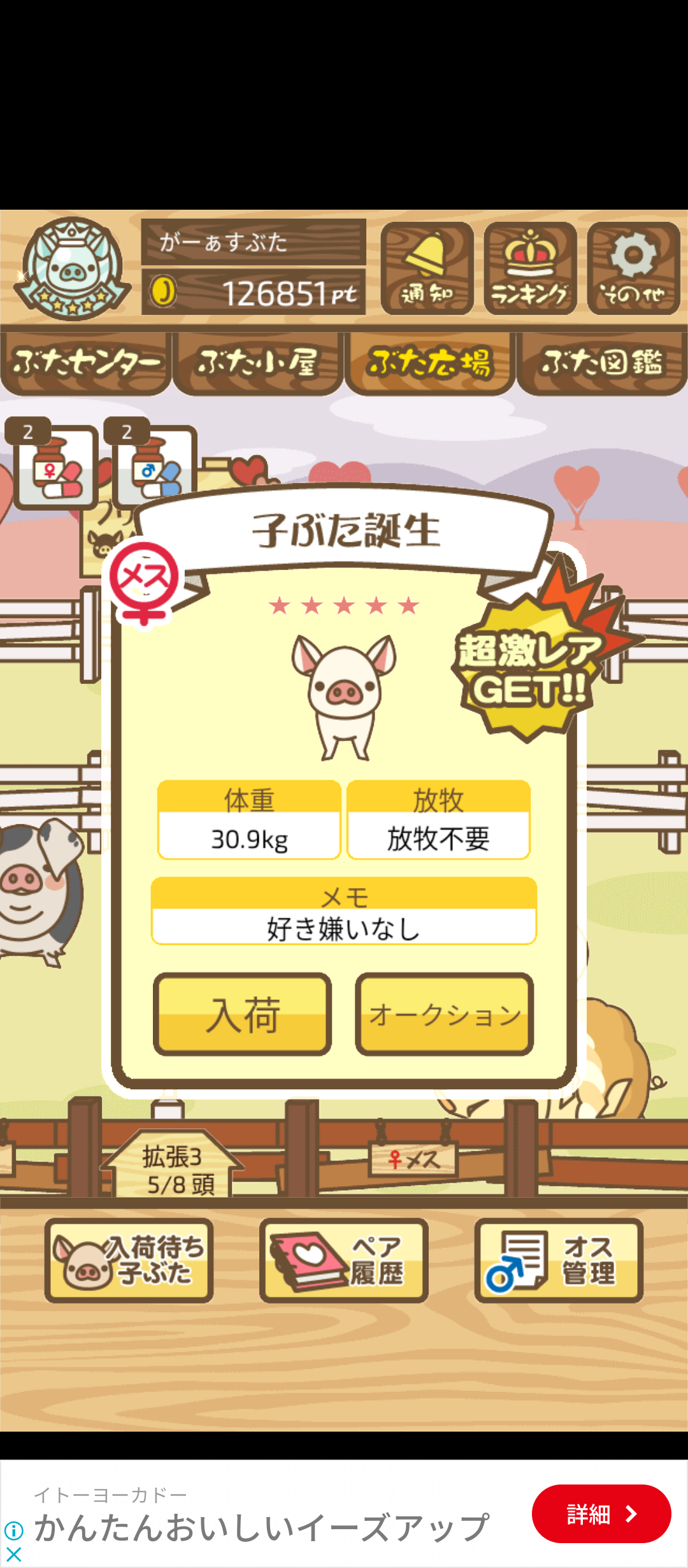Open the player profile badge
This screenshot has height=1568, width=688.
(x=71, y=268)
